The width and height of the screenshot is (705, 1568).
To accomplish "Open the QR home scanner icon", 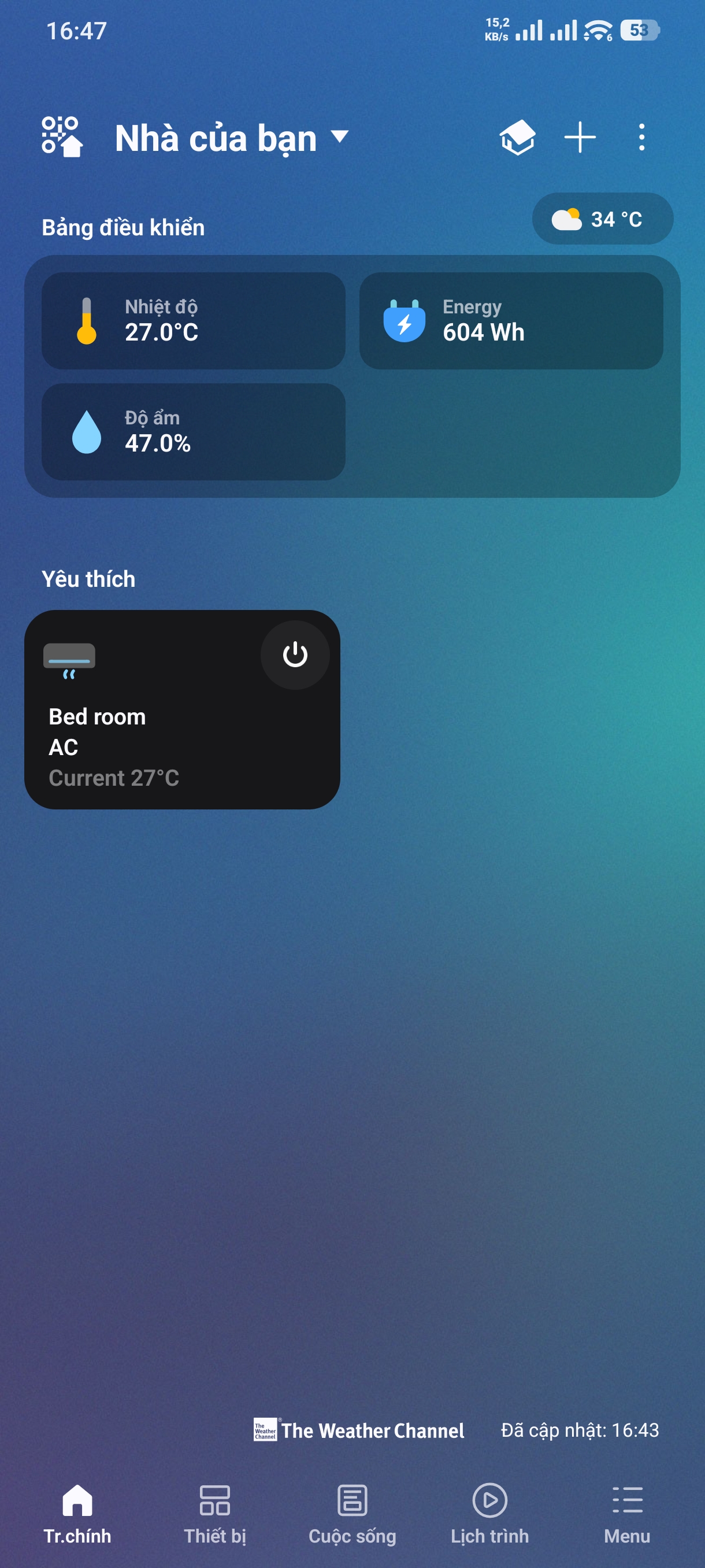I will point(62,137).
